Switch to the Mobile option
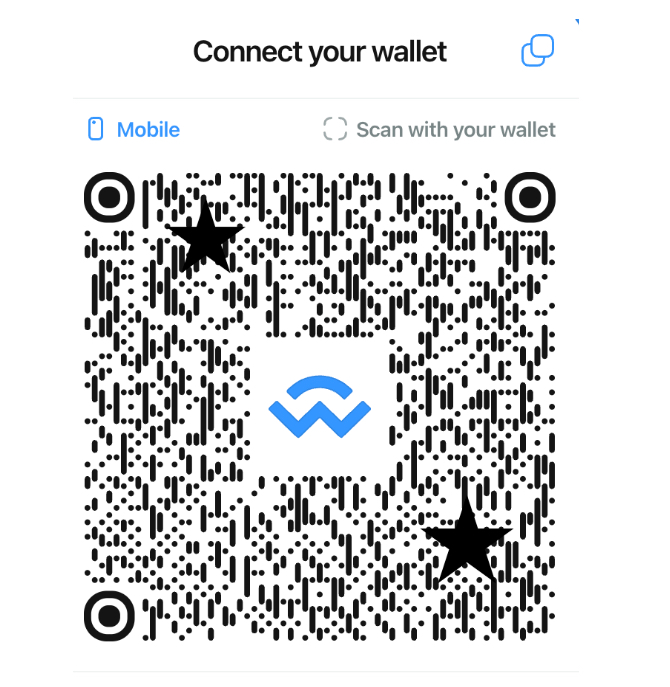Viewport: 670px width, 687px height. pos(134,129)
